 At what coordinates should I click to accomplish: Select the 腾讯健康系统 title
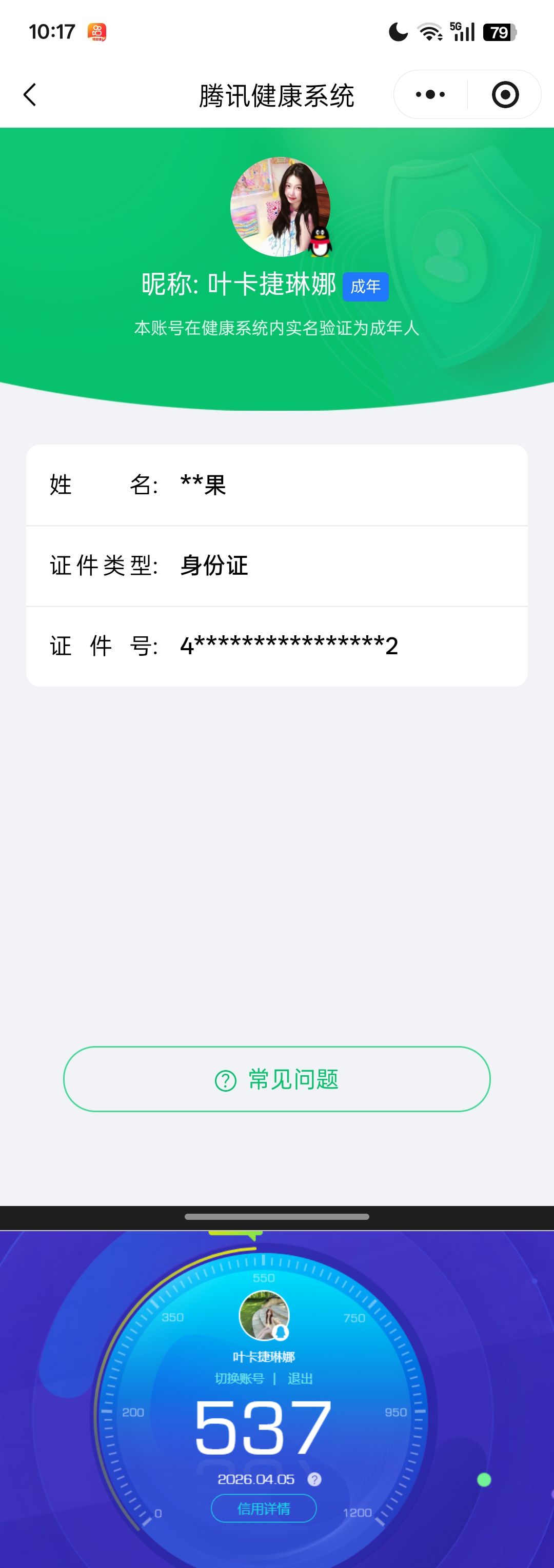click(277, 94)
